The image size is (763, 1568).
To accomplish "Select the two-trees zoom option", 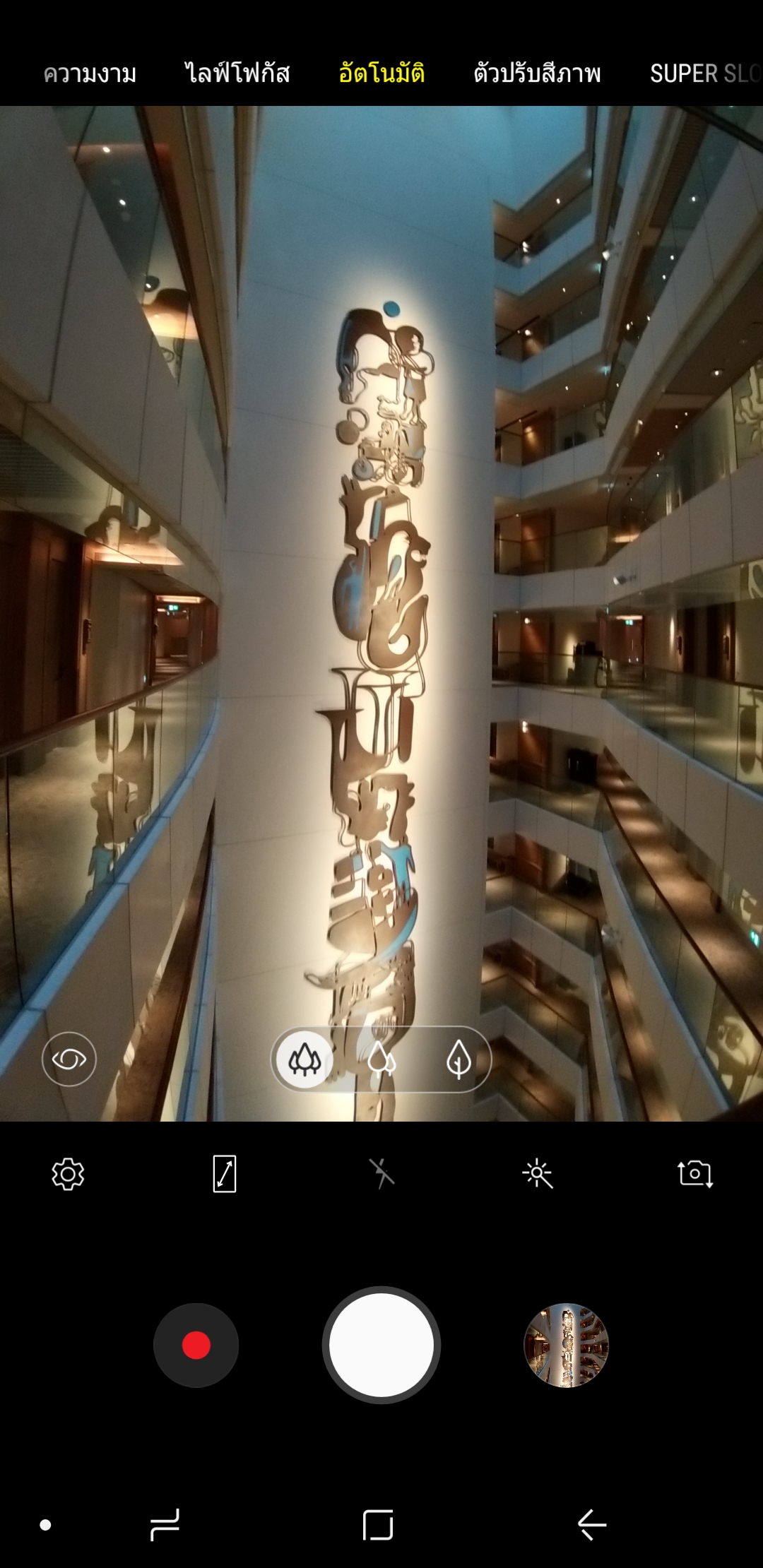I will pos(381,1059).
